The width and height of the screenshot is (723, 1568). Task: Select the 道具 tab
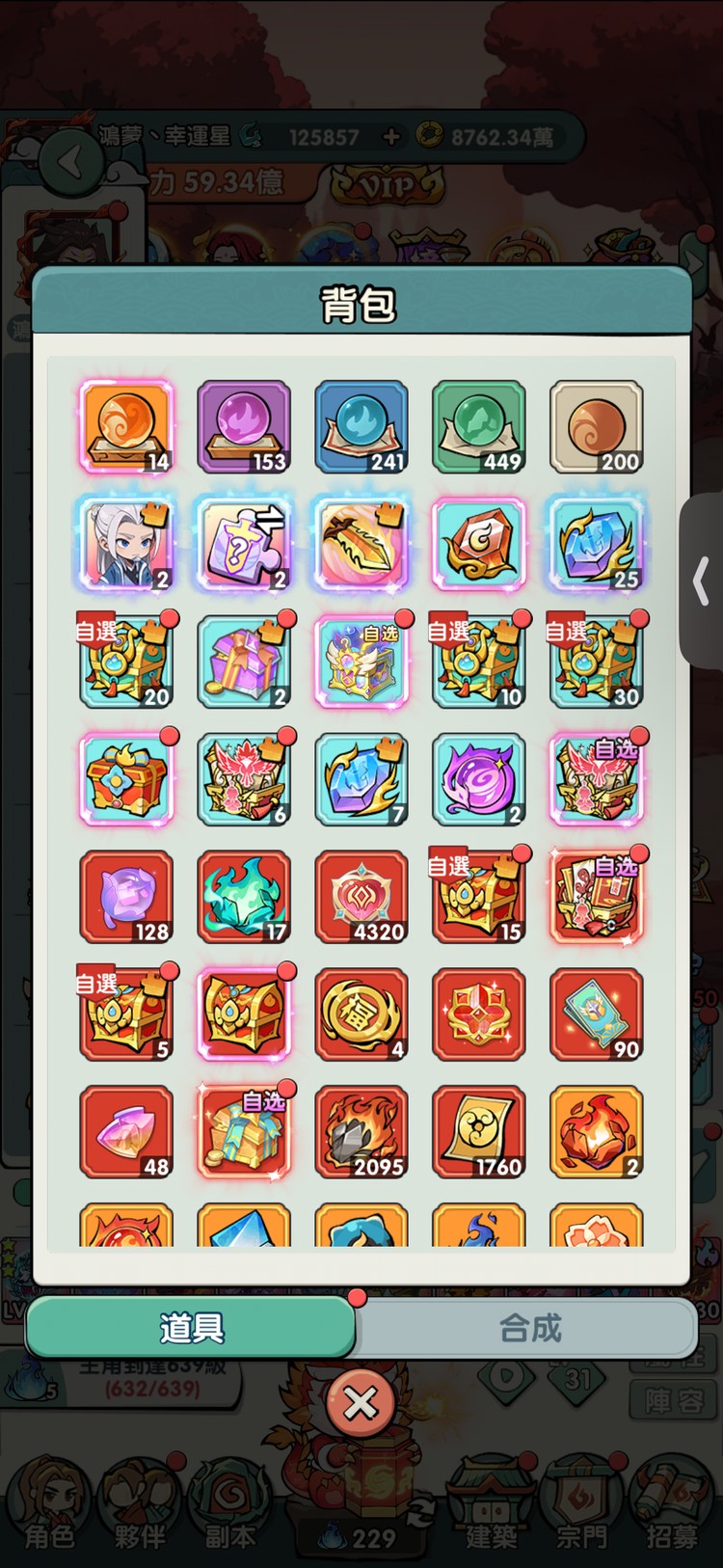pyautogui.click(x=191, y=1328)
